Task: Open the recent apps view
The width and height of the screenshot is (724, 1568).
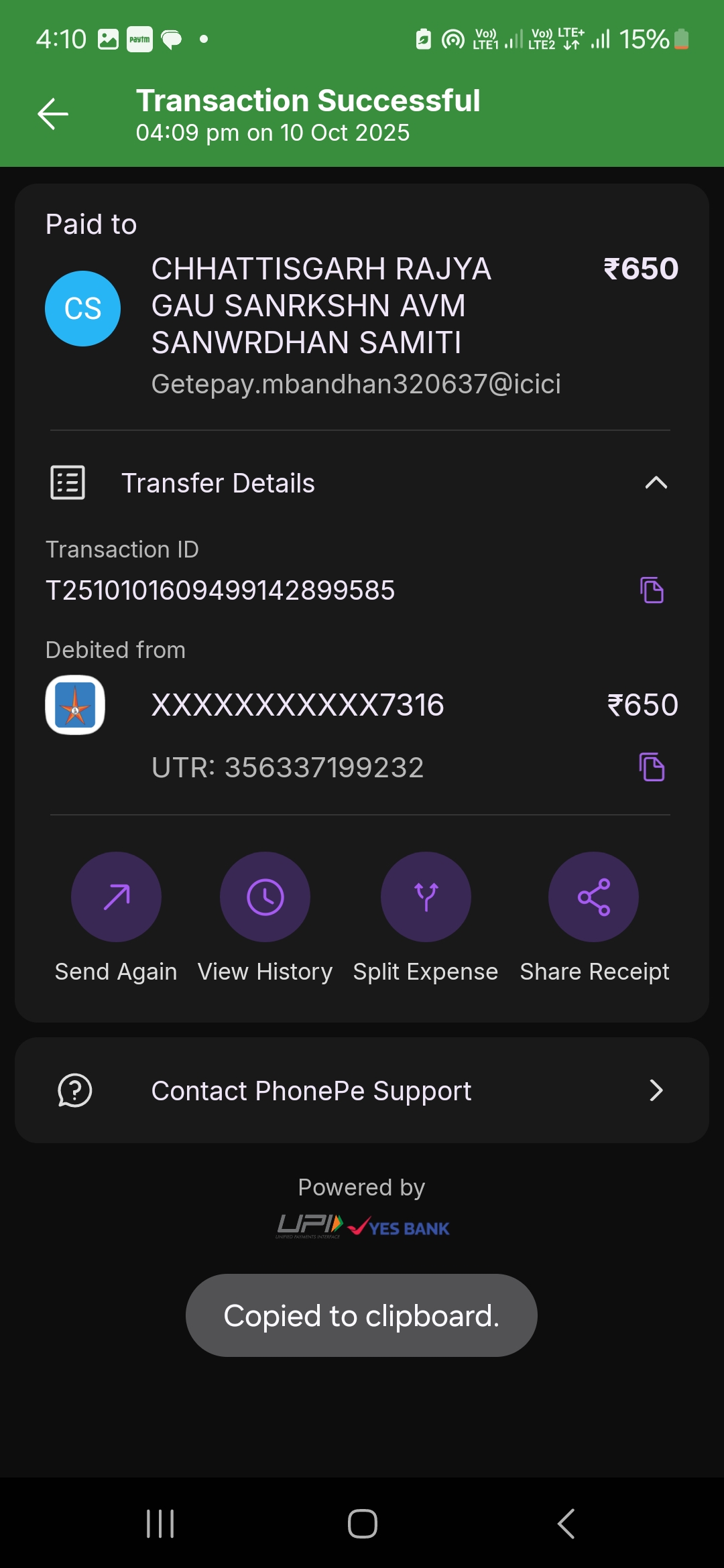Action: (x=160, y=1524)
